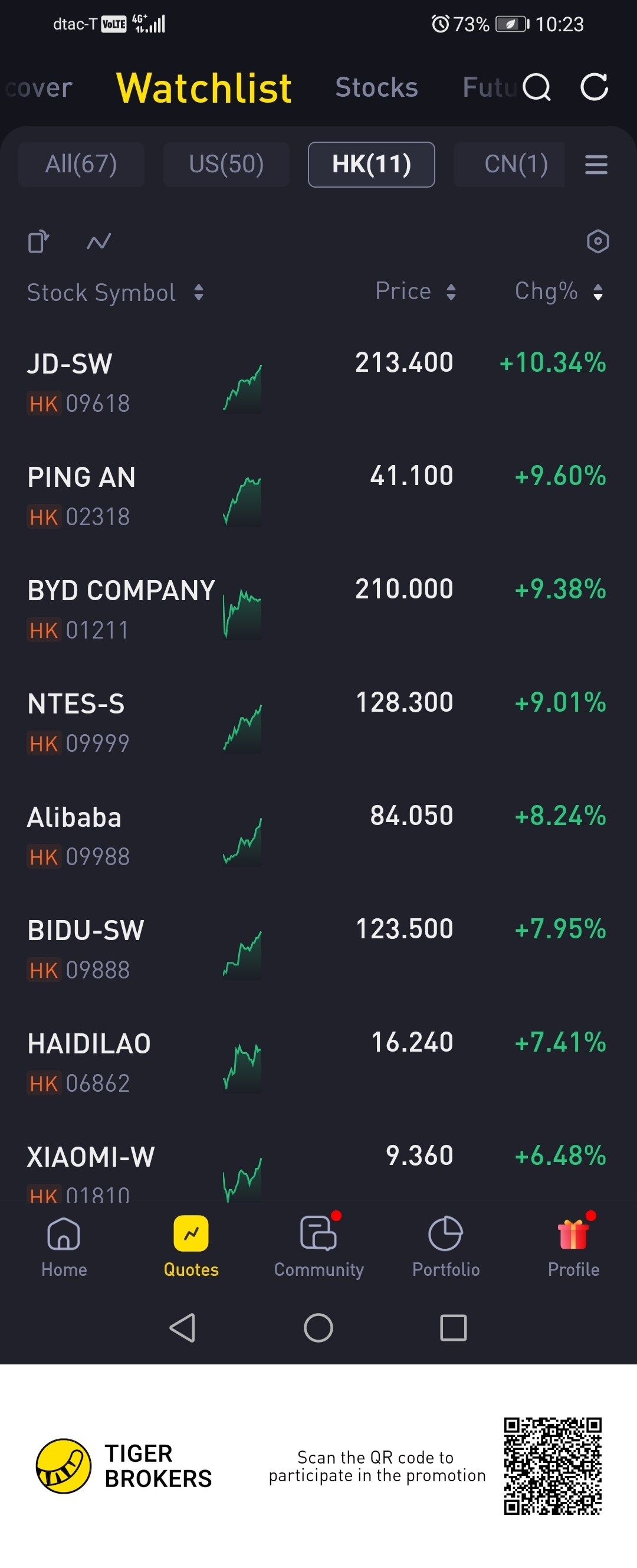The width and height of the screenshot is (637, 1568).
Task: Open the search magnifier icon
Action: point(536,87)
